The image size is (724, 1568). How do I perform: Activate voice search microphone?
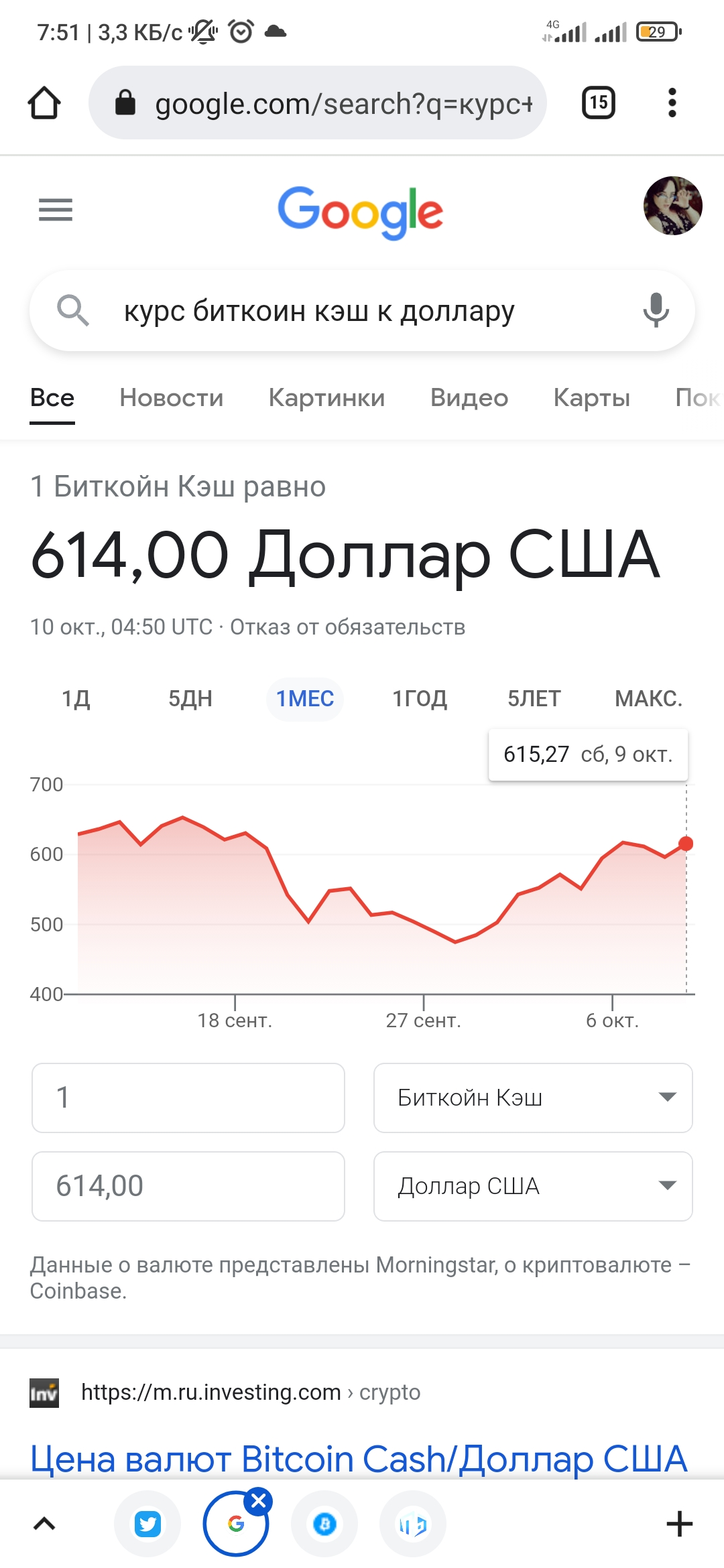[x=655, y=310]
